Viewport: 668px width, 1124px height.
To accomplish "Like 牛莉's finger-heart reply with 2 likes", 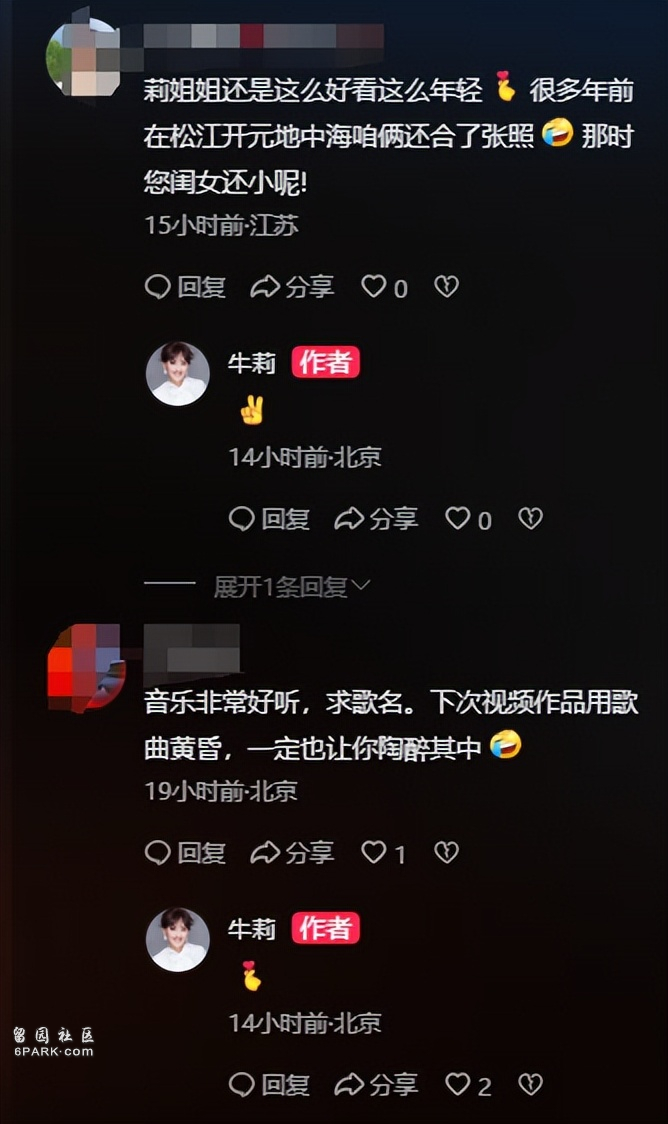I will tap(468, 1085).
